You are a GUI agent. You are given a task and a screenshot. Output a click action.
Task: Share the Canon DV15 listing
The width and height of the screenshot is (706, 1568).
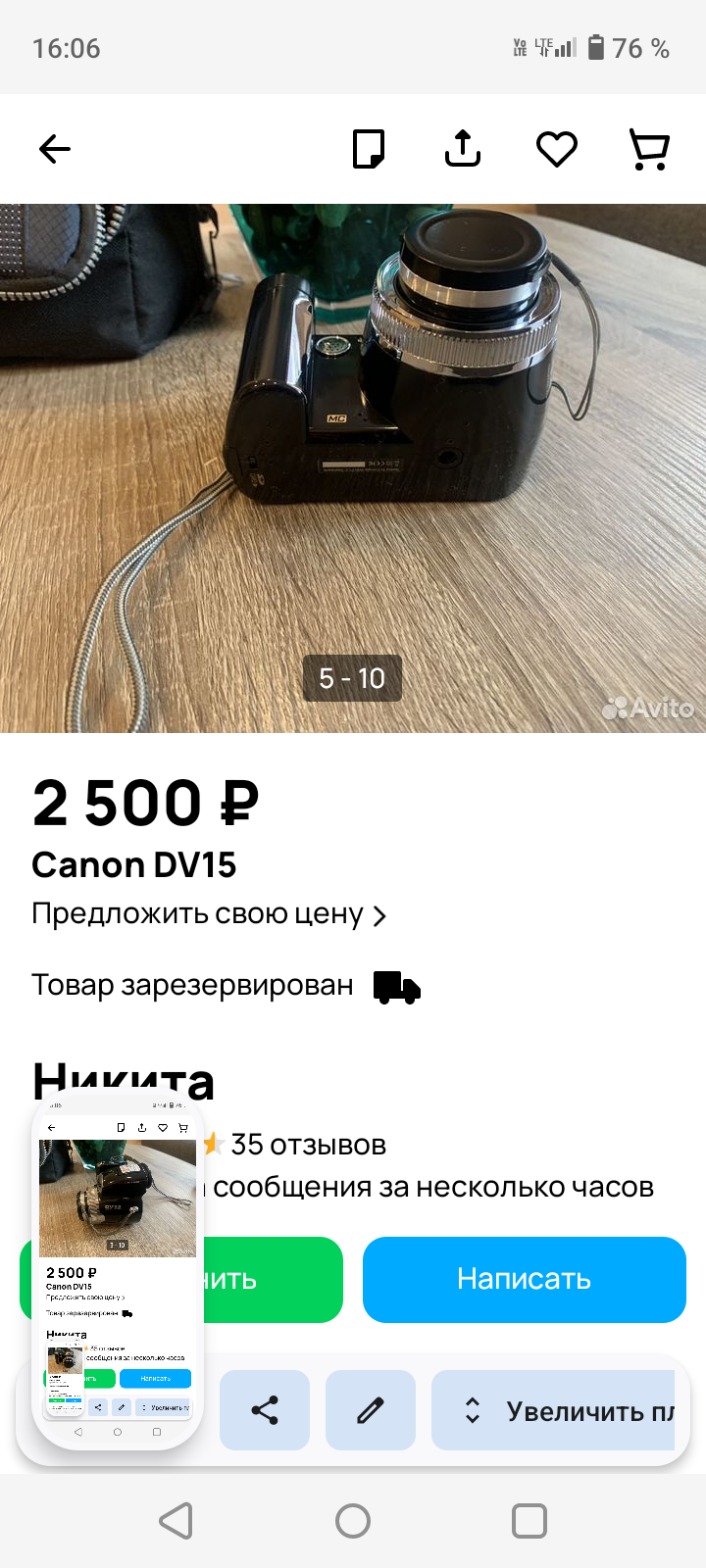[463, 149]
